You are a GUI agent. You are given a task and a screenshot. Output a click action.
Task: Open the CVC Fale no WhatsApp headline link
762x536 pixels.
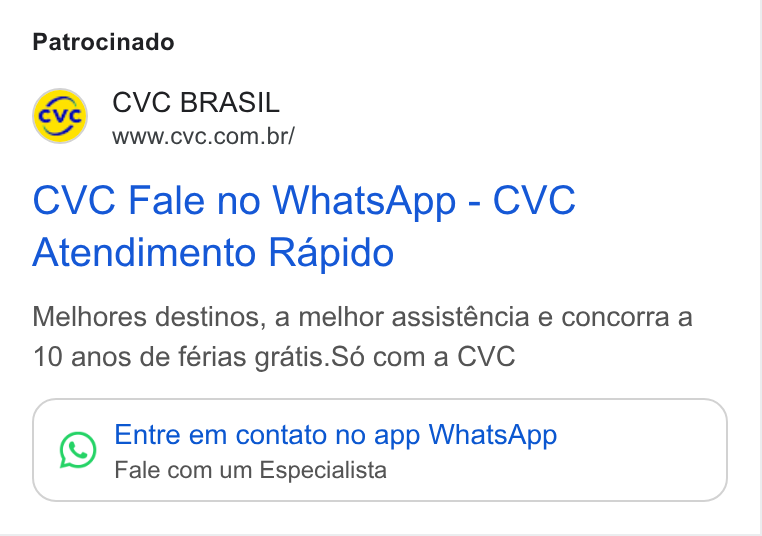click(304, 226)
